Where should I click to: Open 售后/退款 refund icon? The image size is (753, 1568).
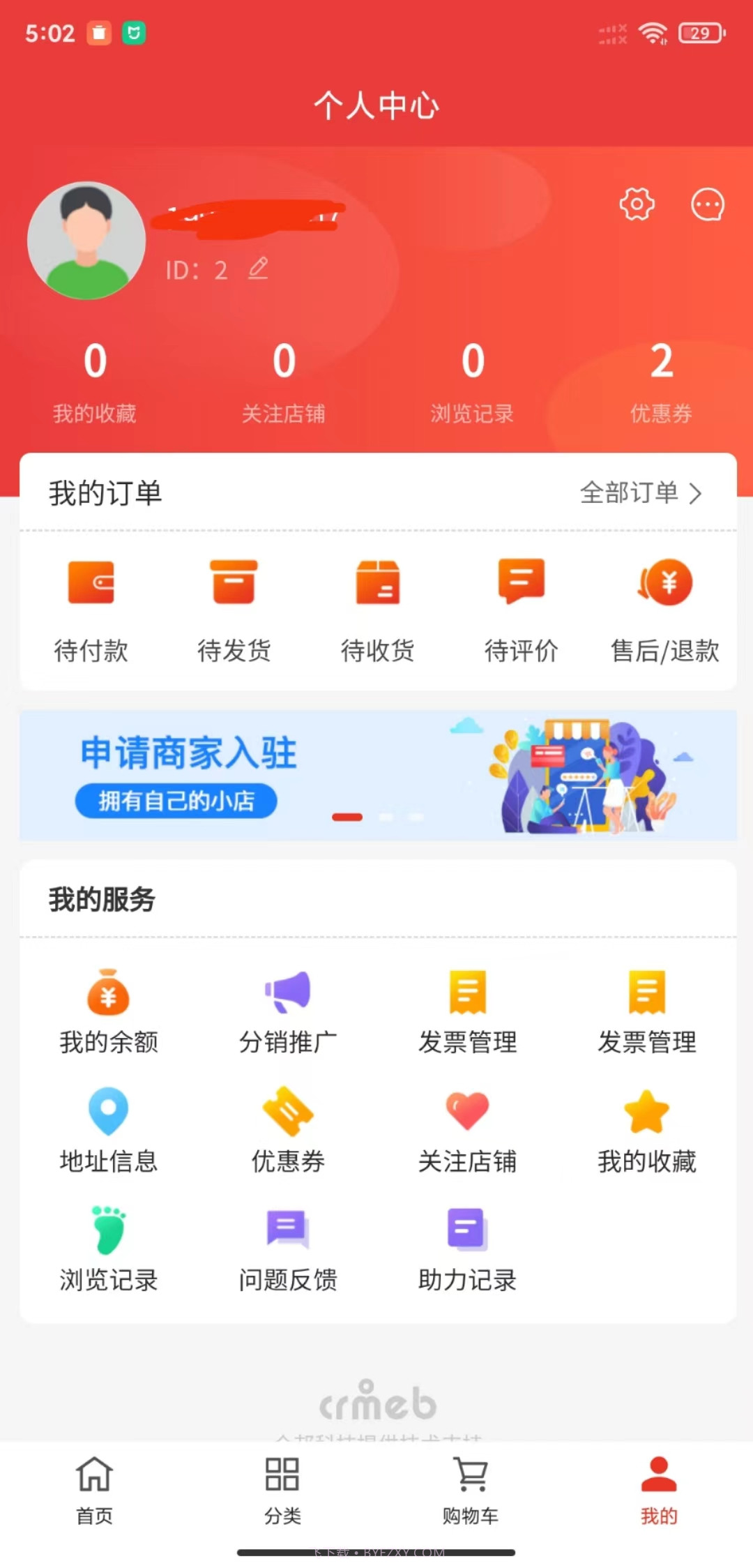click(663, 585)
